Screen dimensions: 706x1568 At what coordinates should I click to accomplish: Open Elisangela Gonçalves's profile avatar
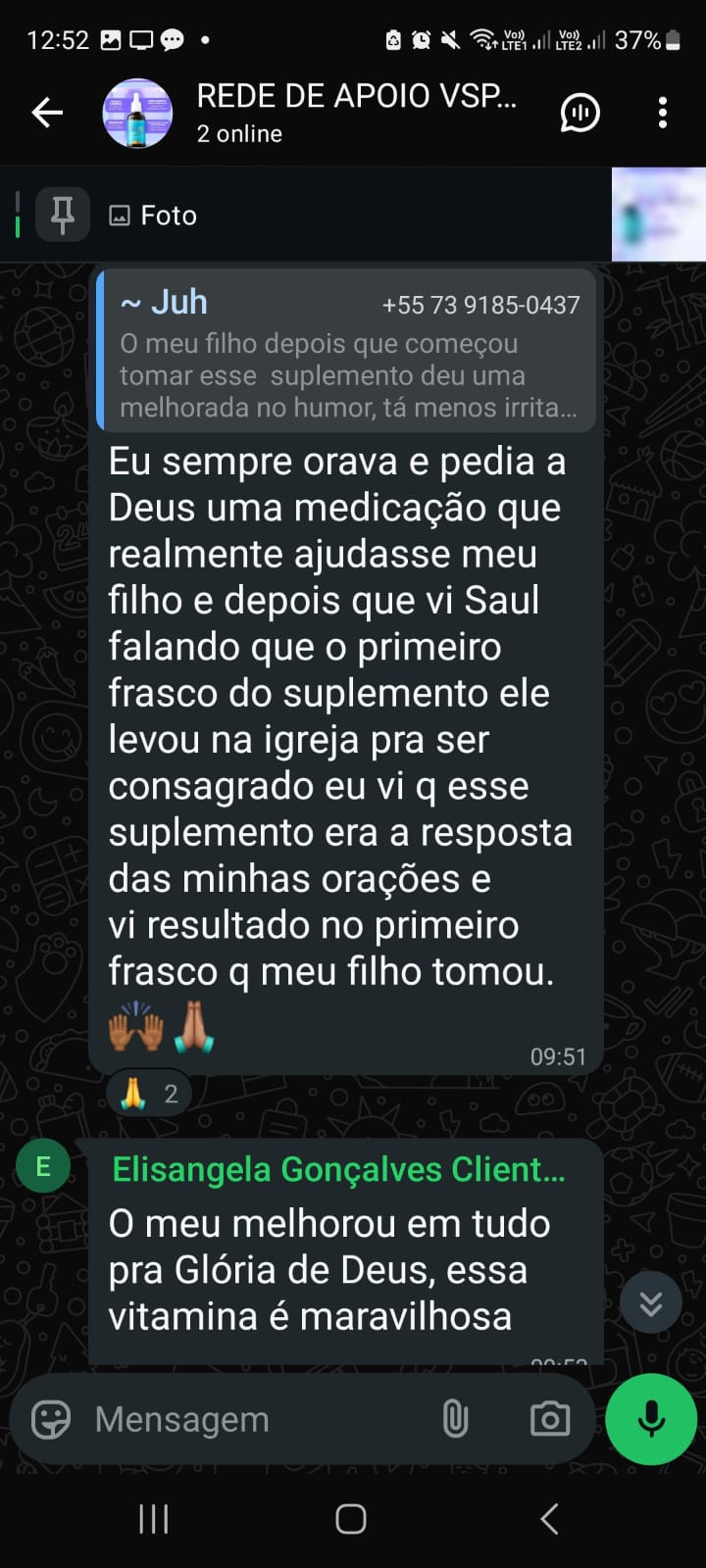[x=42, y=1166]
